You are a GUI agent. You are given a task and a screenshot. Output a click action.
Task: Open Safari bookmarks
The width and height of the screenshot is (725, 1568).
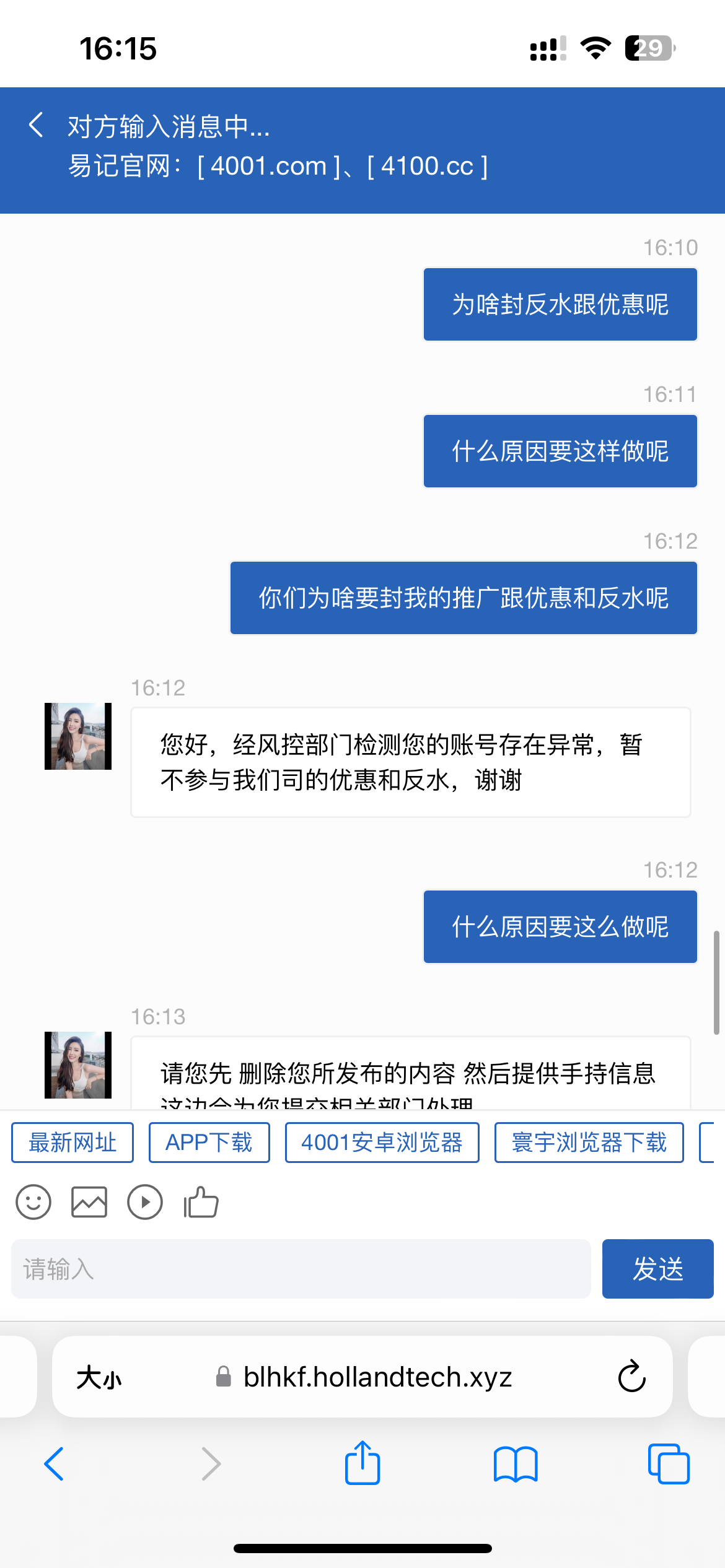coord(516,1464)
